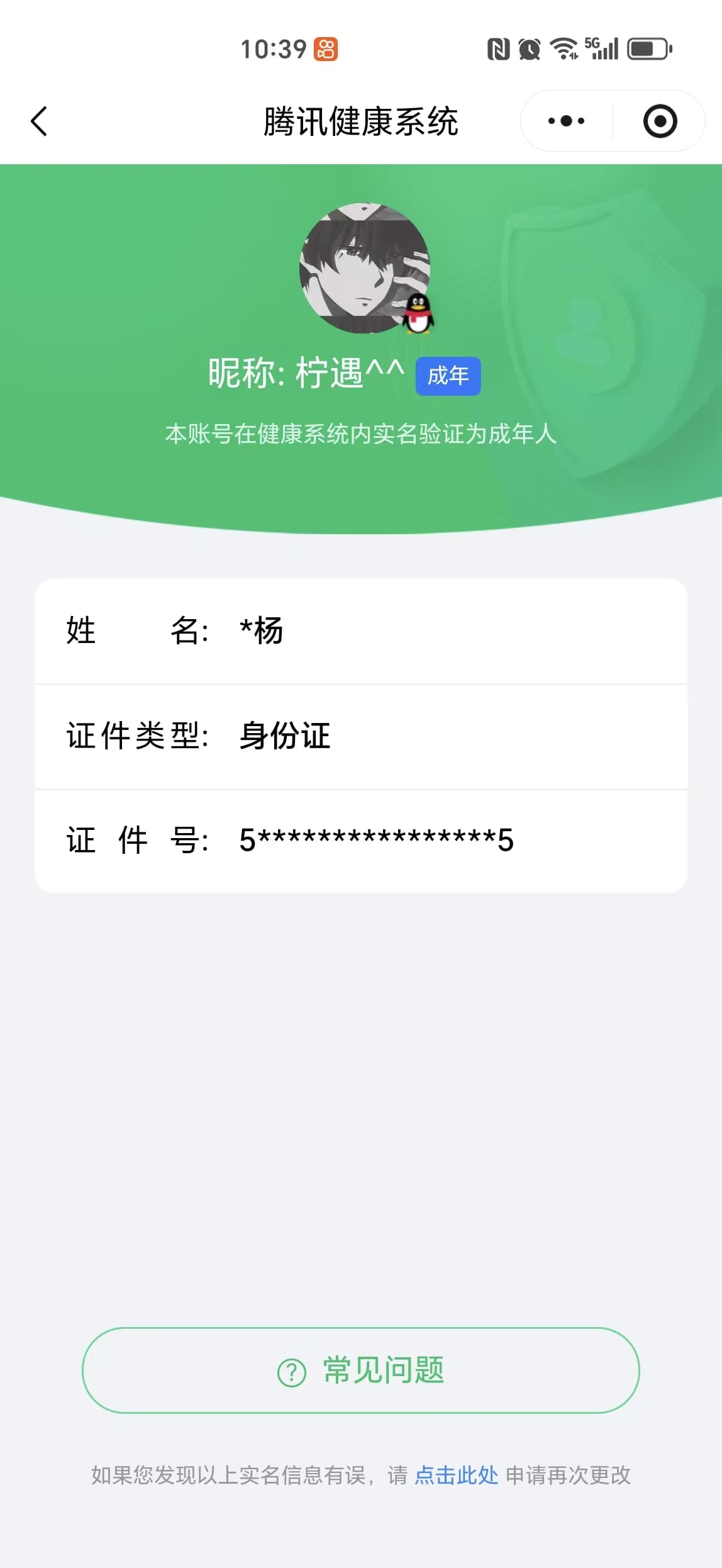This screenshot has height=1568, width=722.
Task: Open 常见问题 help button
Action: tap(361, 1370)
